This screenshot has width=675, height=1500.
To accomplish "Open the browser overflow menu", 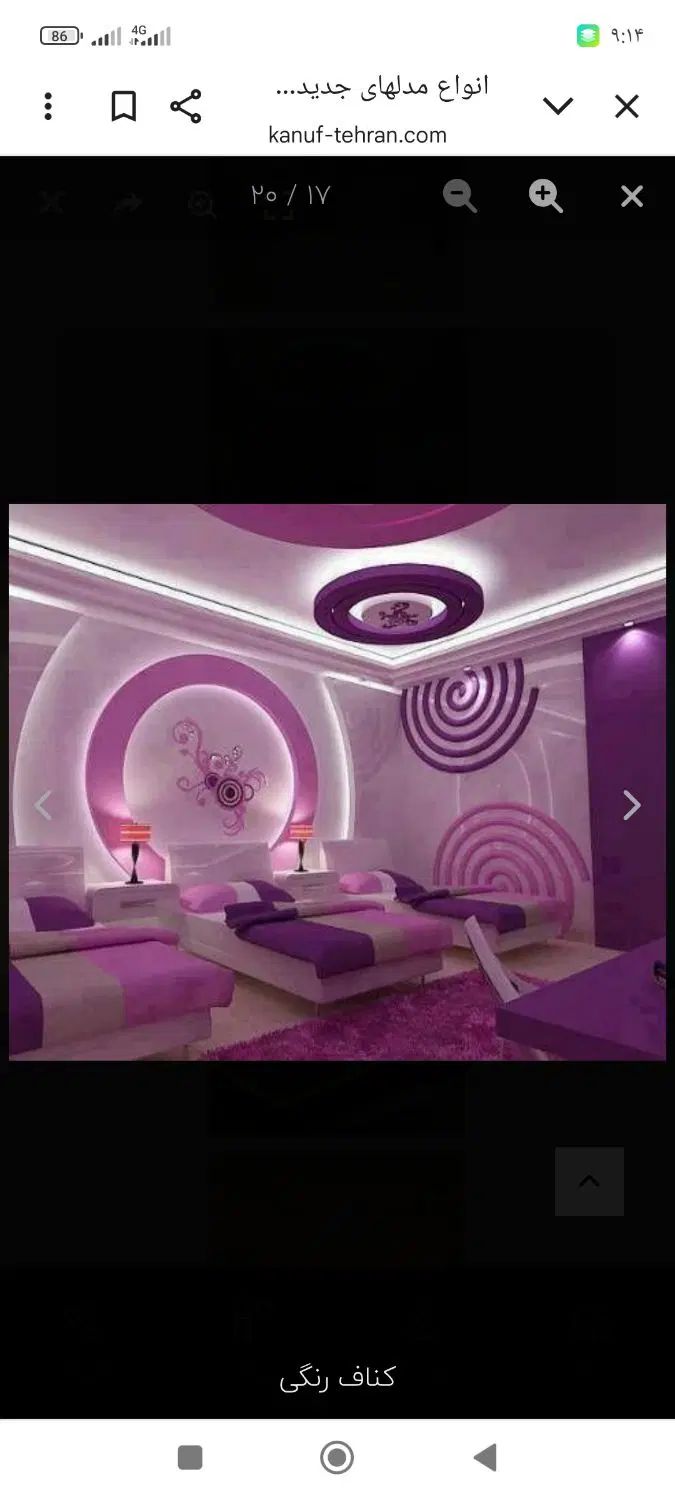I will [48, 106].
